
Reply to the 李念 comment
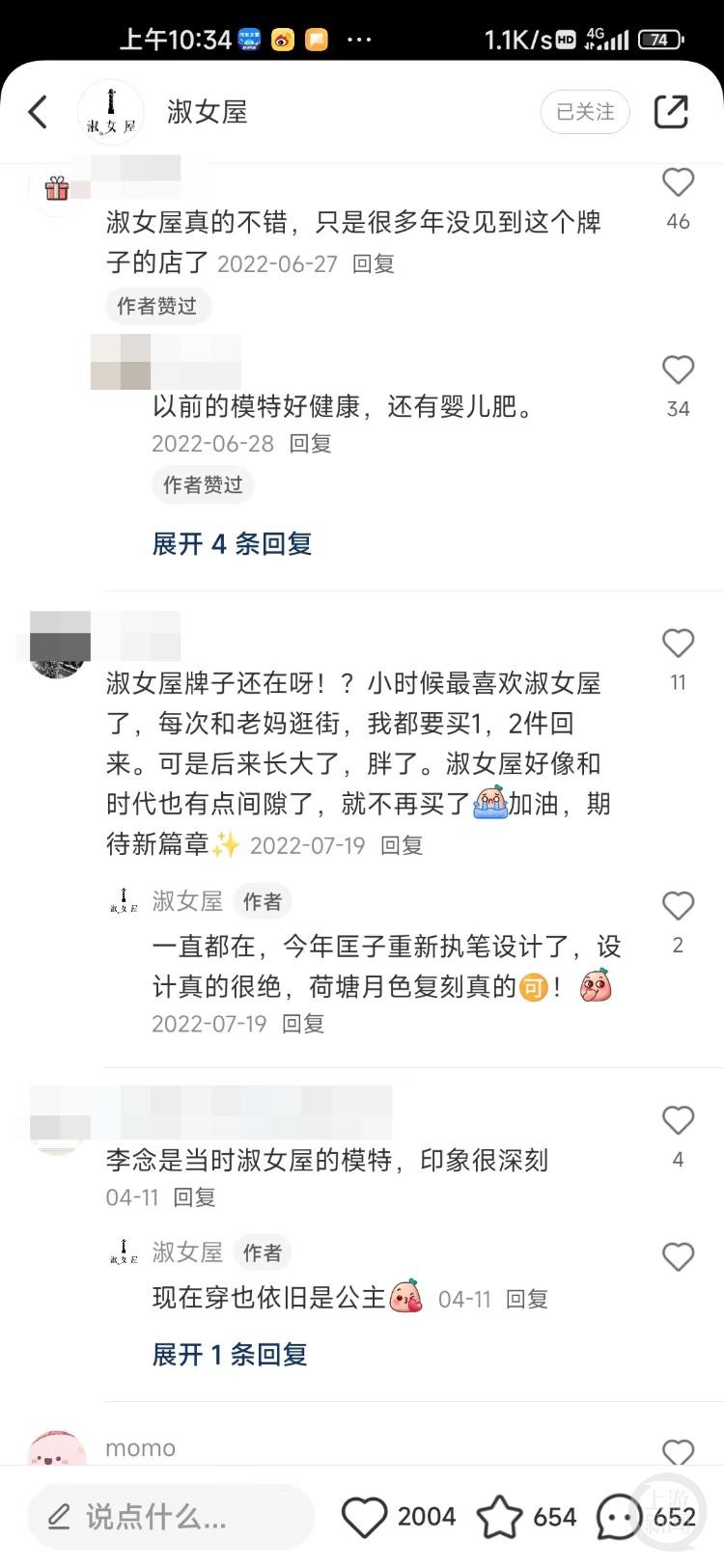pyautogui.click(x=194, y=1197)
